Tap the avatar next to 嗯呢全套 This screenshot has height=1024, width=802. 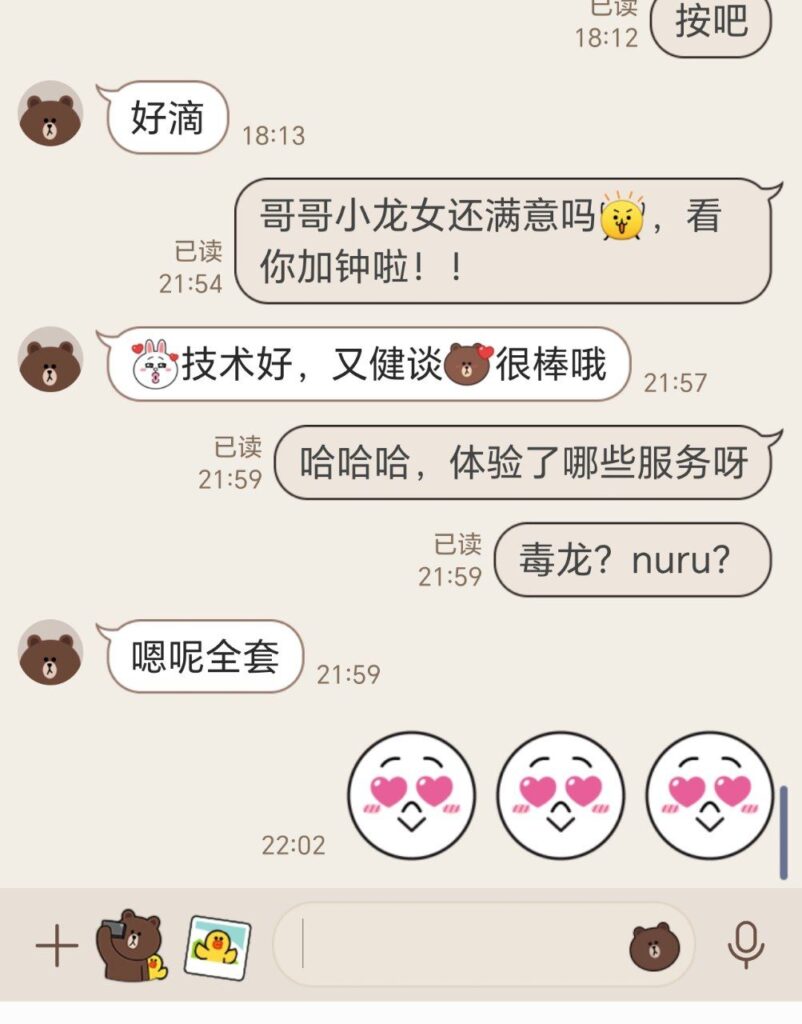click(50, 653)
